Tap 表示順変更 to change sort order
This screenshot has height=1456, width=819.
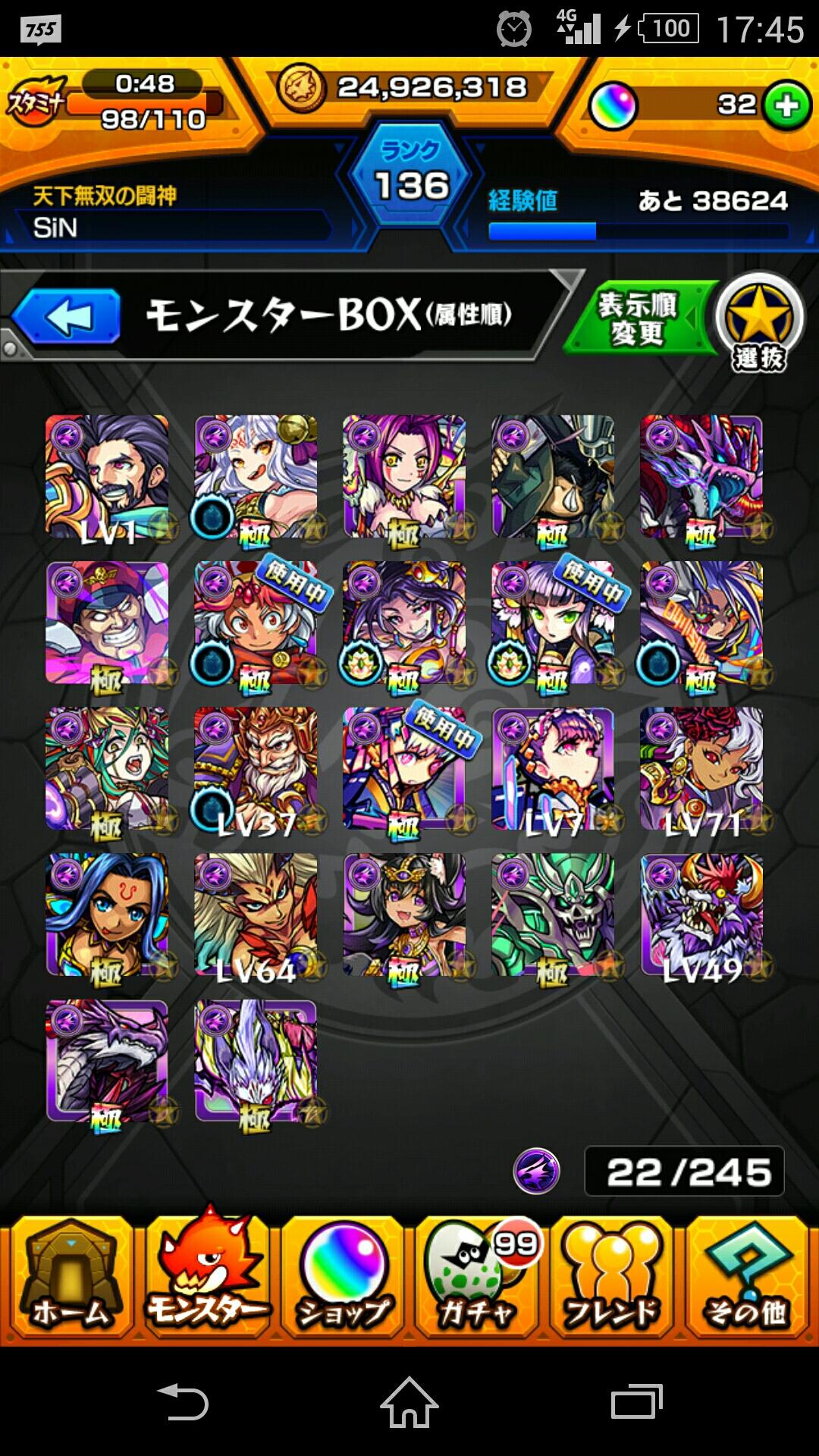(x=637, y=319)
